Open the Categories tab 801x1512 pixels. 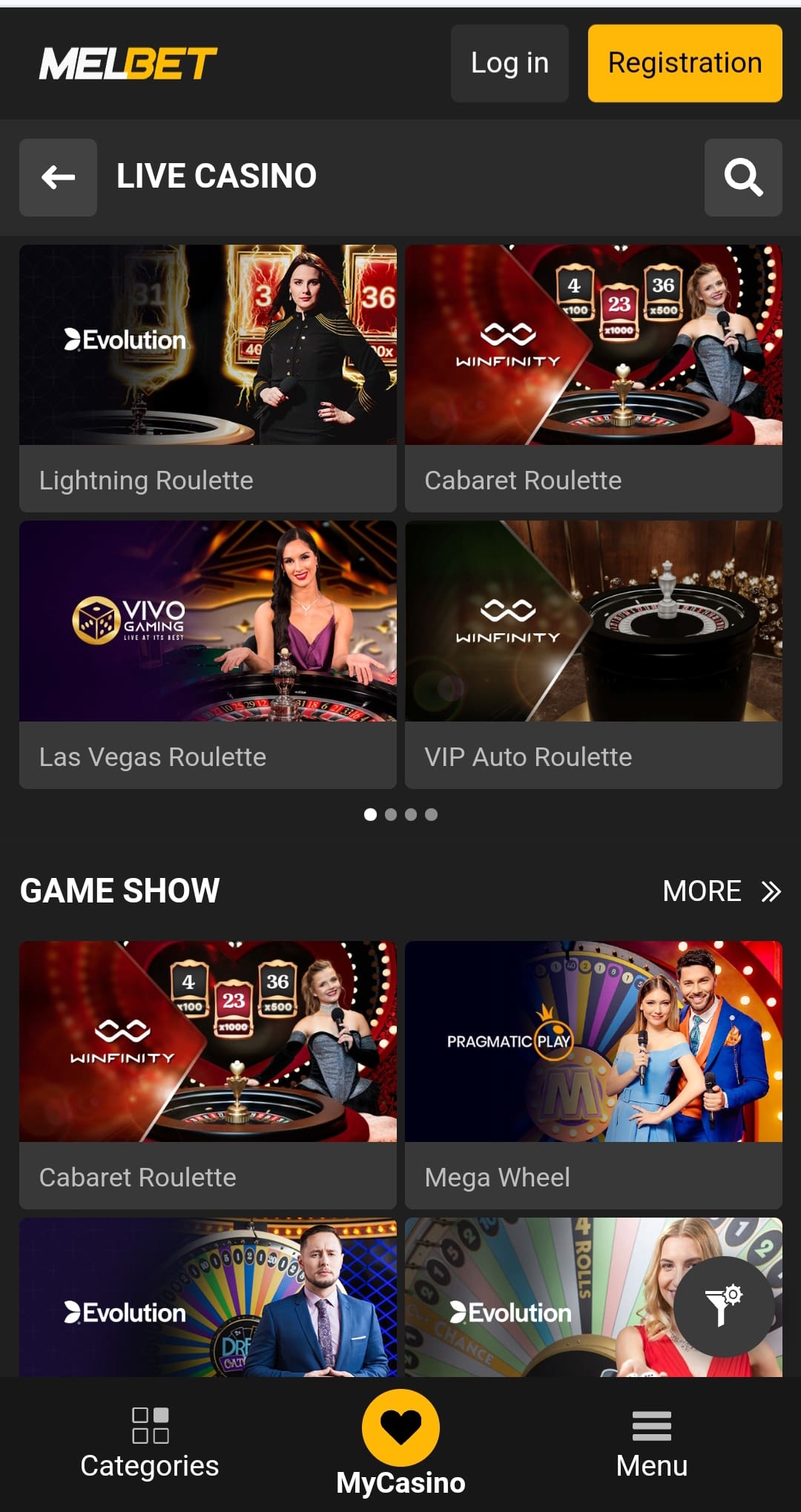(x=150, y=1443)
